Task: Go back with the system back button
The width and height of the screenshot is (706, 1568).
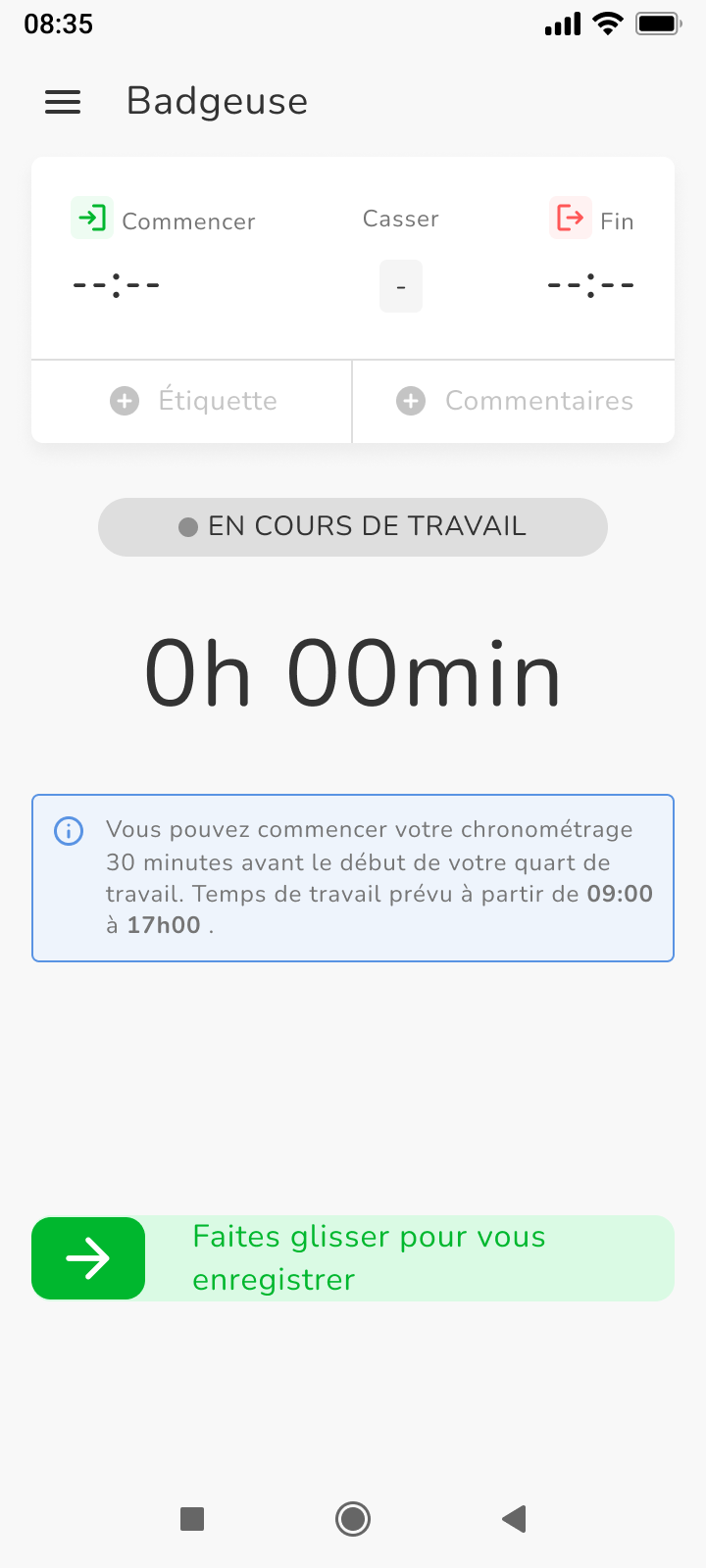Action: pyautogui.click(x=514, y=1519)
